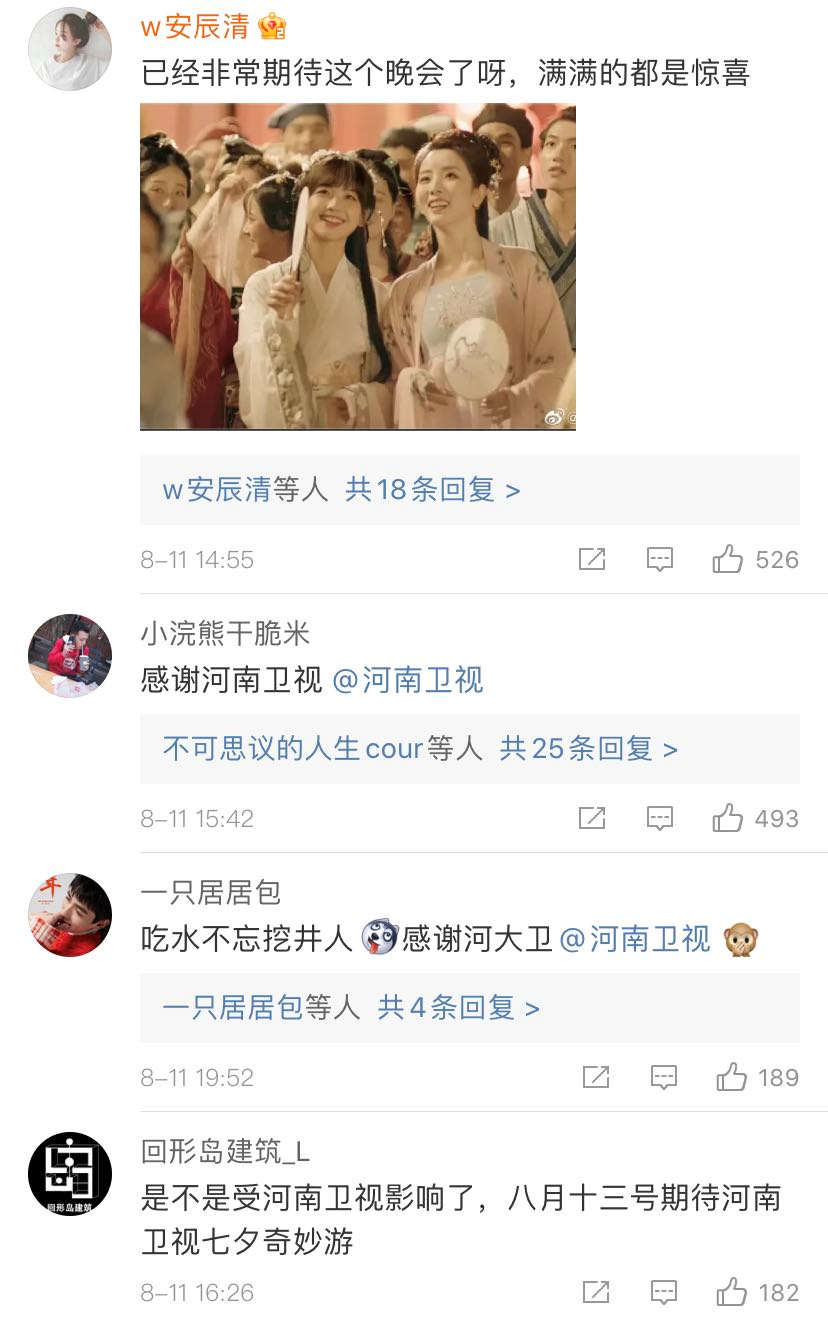Expand the 18 replies under w安辰清's comment
This screenshot has width=828, height=1326.
click(432, 489)
